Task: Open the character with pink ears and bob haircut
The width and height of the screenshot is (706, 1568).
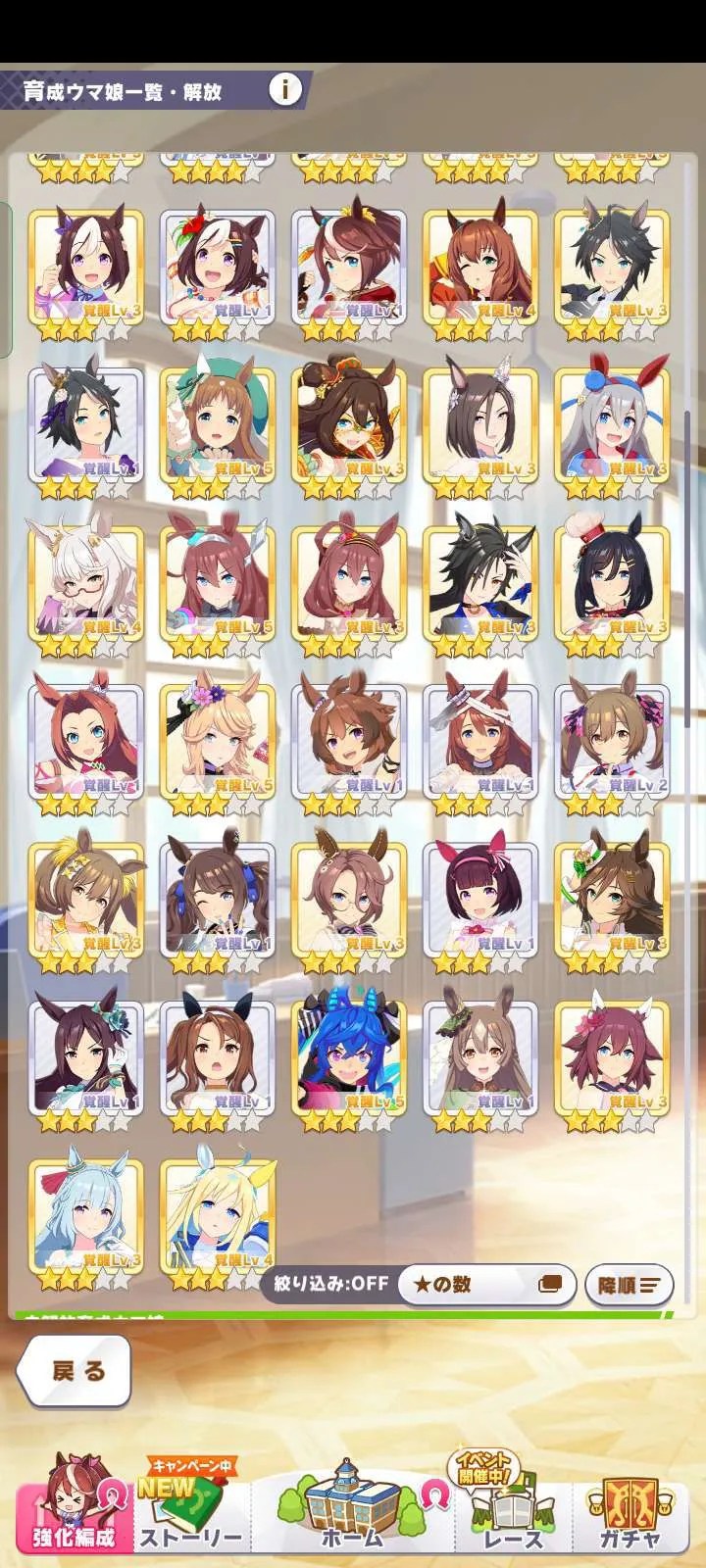Action: click(x=480, y=900)
